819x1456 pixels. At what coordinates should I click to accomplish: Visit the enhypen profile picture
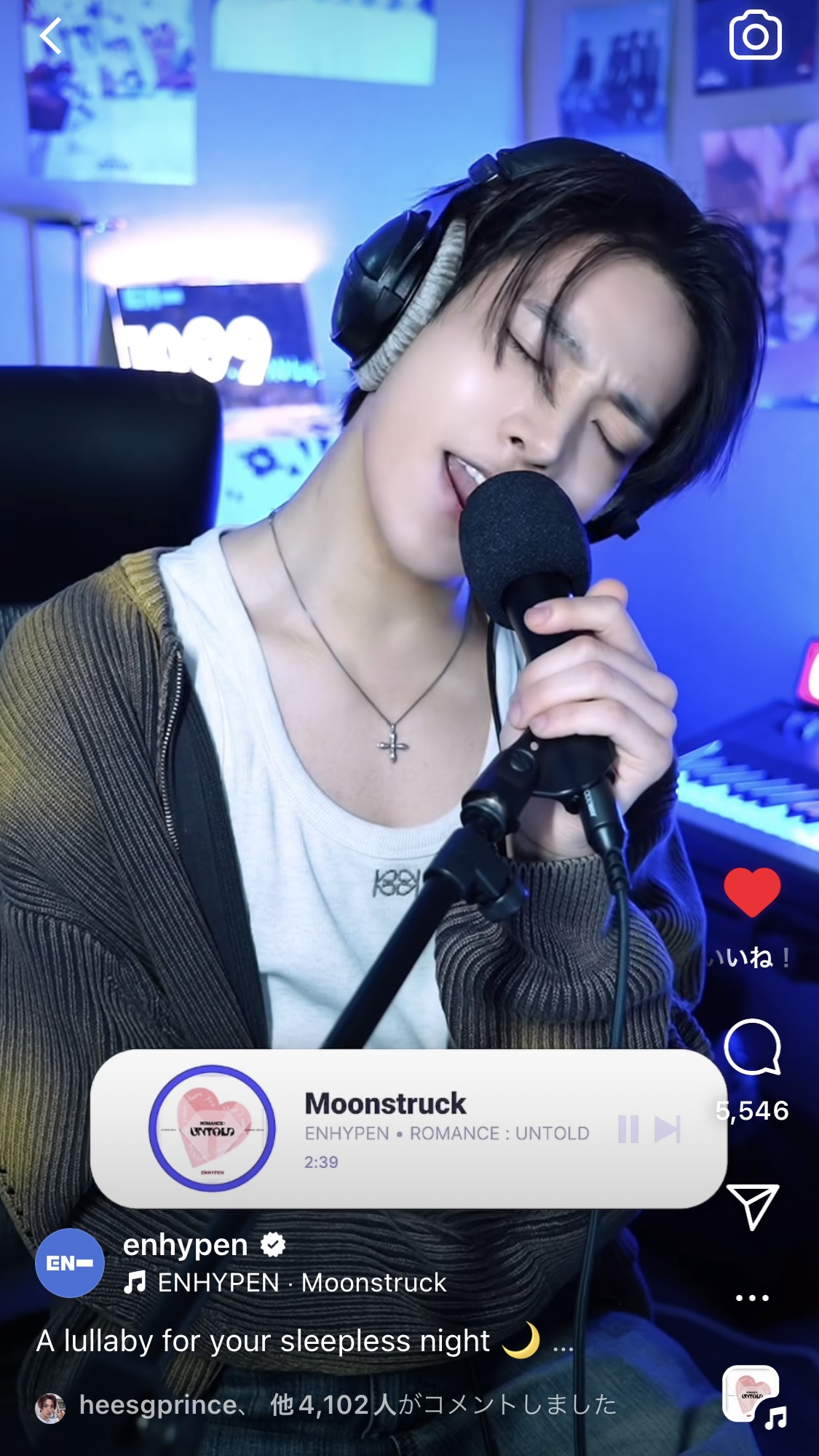point(70,1263)
